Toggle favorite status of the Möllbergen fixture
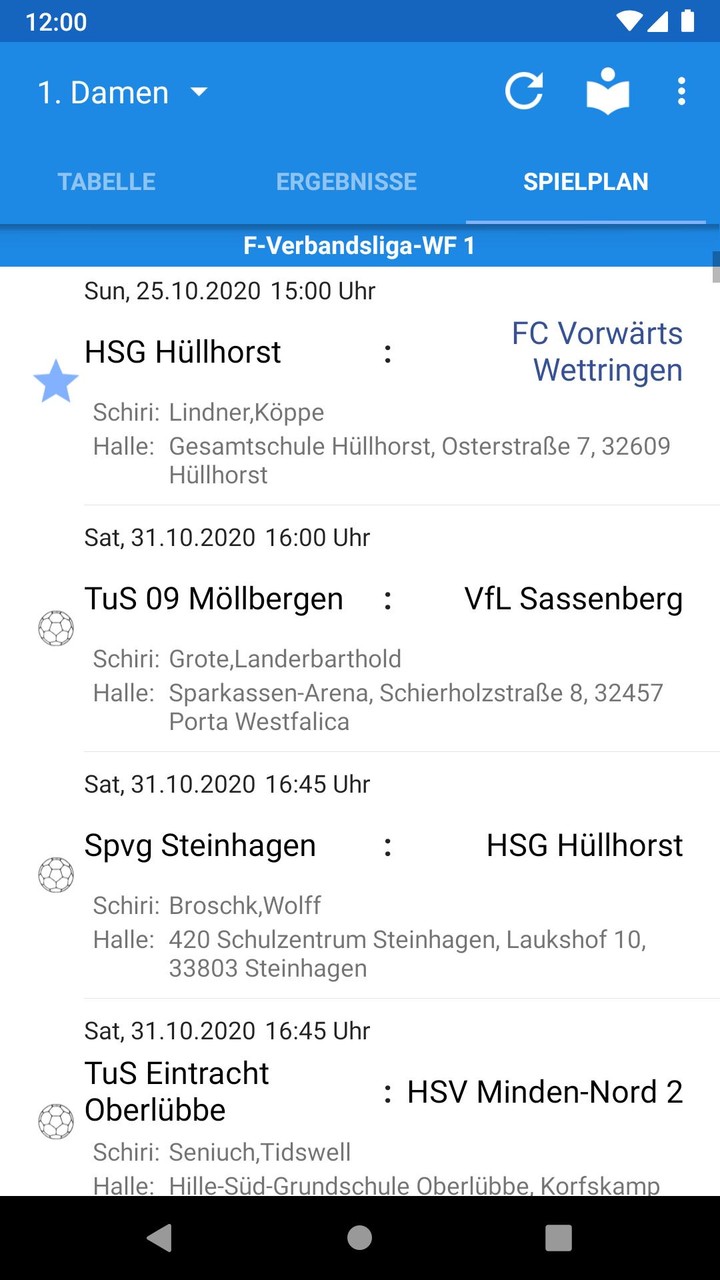Screen dimensions: 720x1280 55,628
